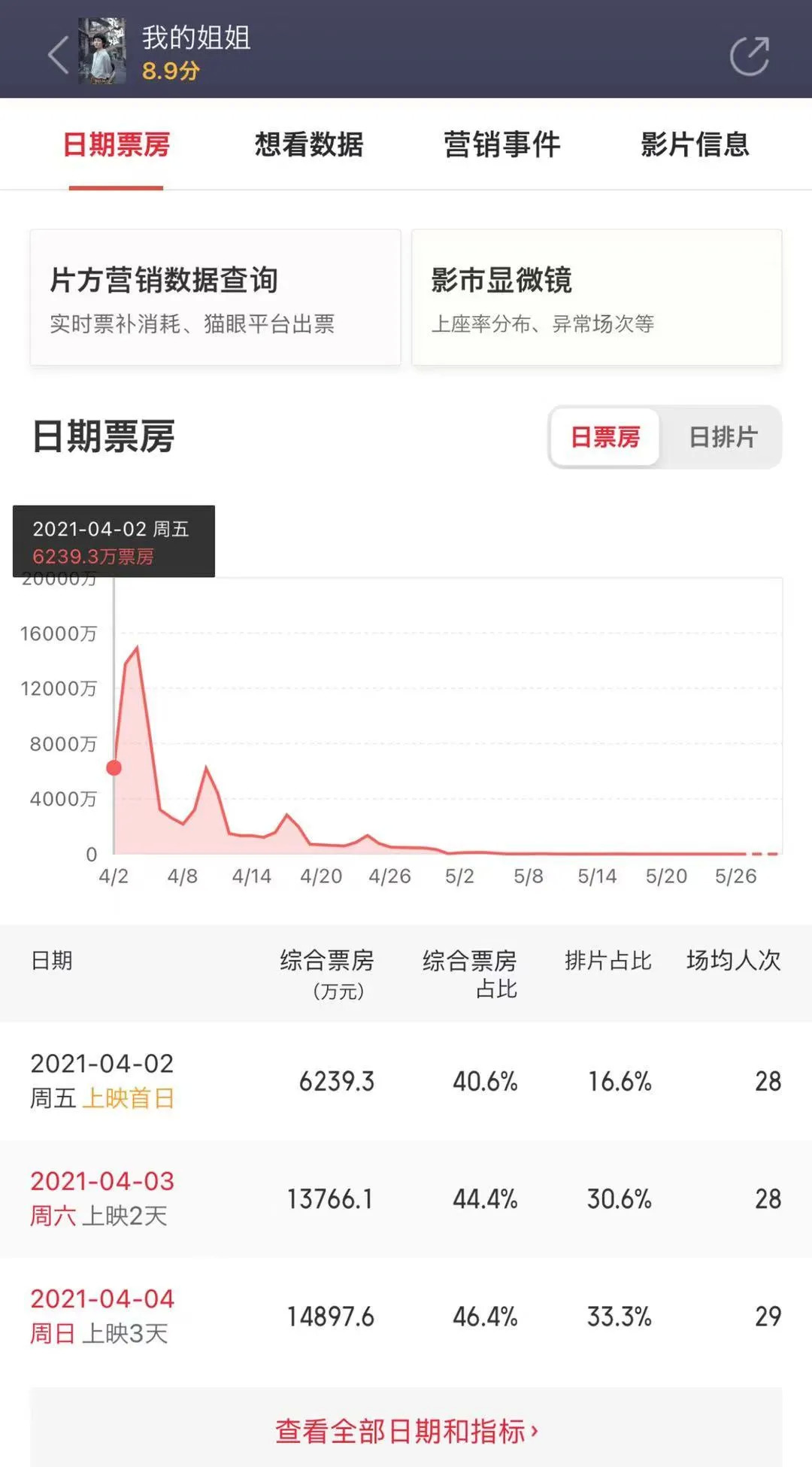Image resolution: width=812 pixels, height=1467 pixels.
Task: Open the 2021-04-04 box office row
Action: (406, 1316)
